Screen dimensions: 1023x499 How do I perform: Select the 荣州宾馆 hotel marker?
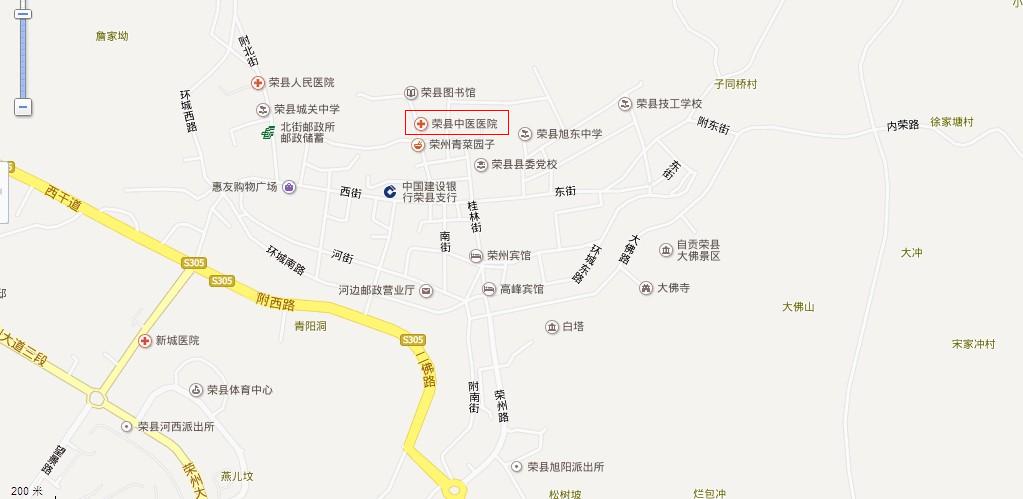(476, 256)
